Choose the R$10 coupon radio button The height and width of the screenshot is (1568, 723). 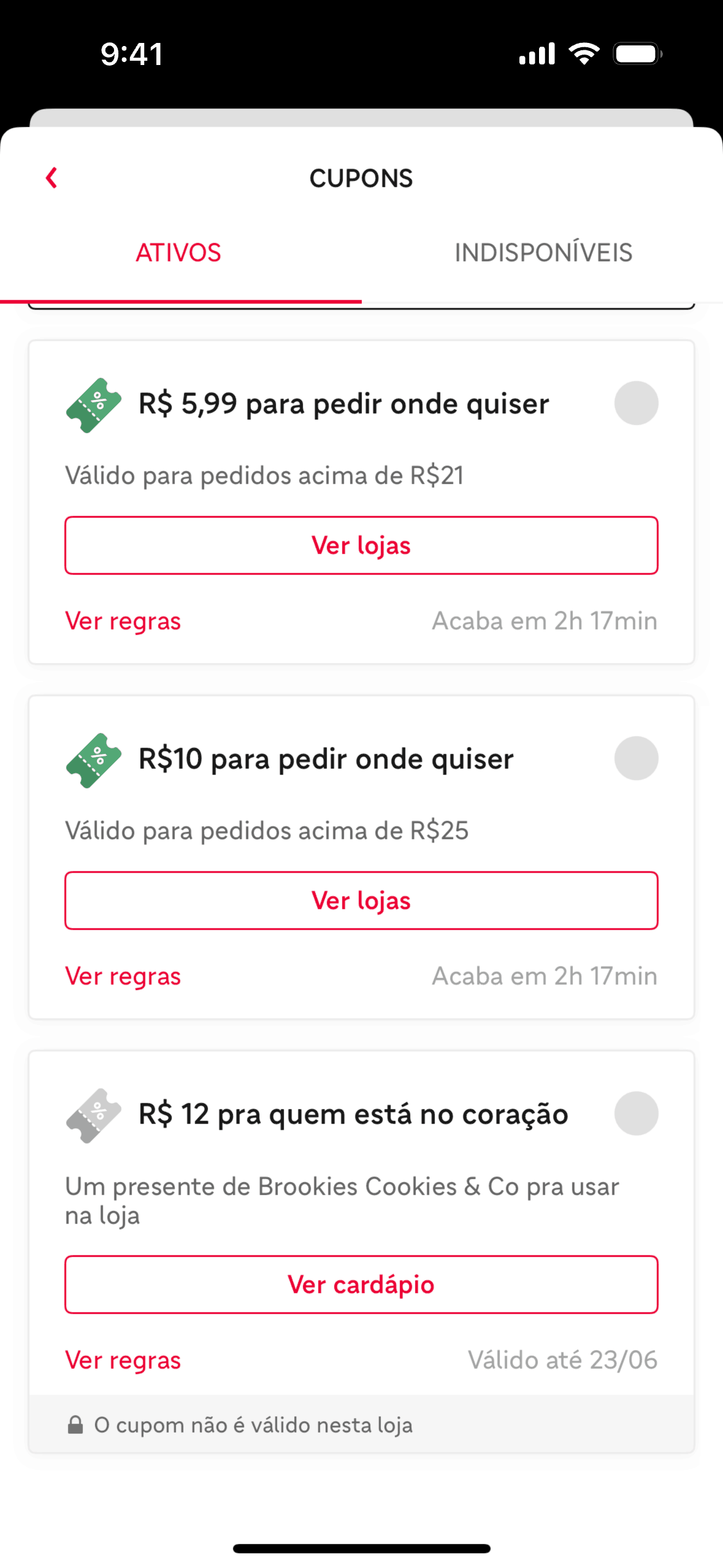click(636, 758)
